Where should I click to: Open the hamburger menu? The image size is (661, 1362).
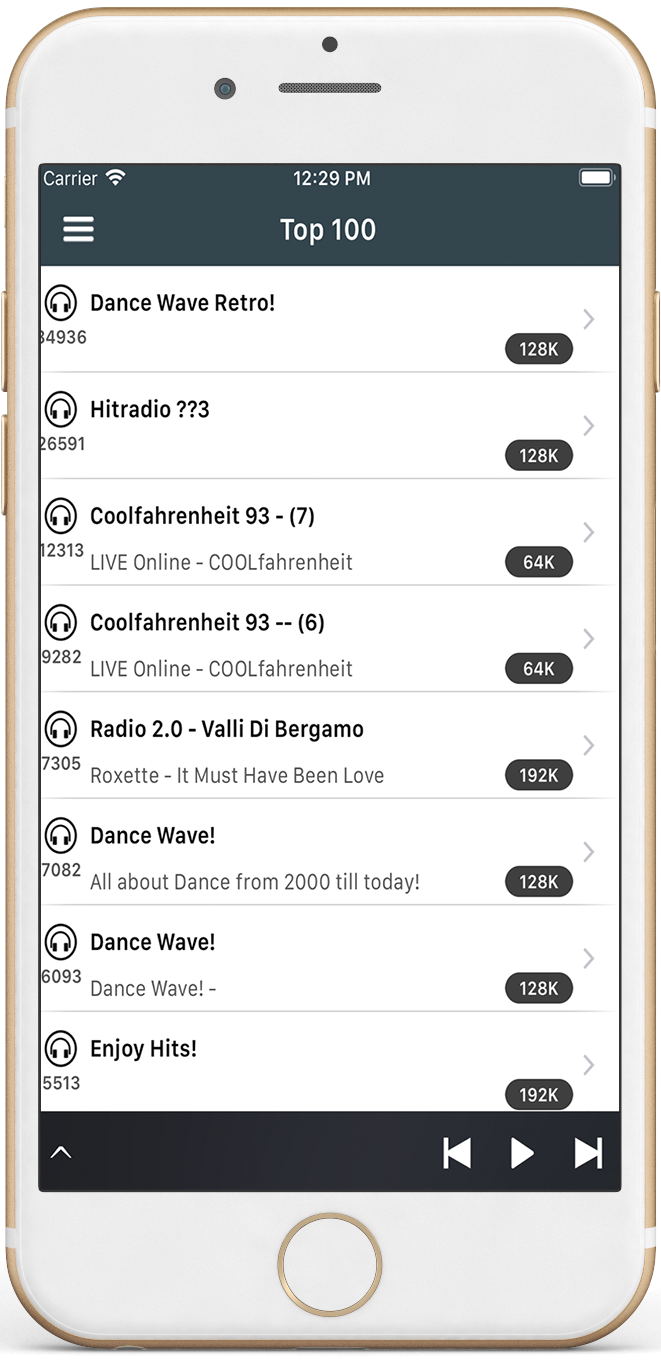78,230
